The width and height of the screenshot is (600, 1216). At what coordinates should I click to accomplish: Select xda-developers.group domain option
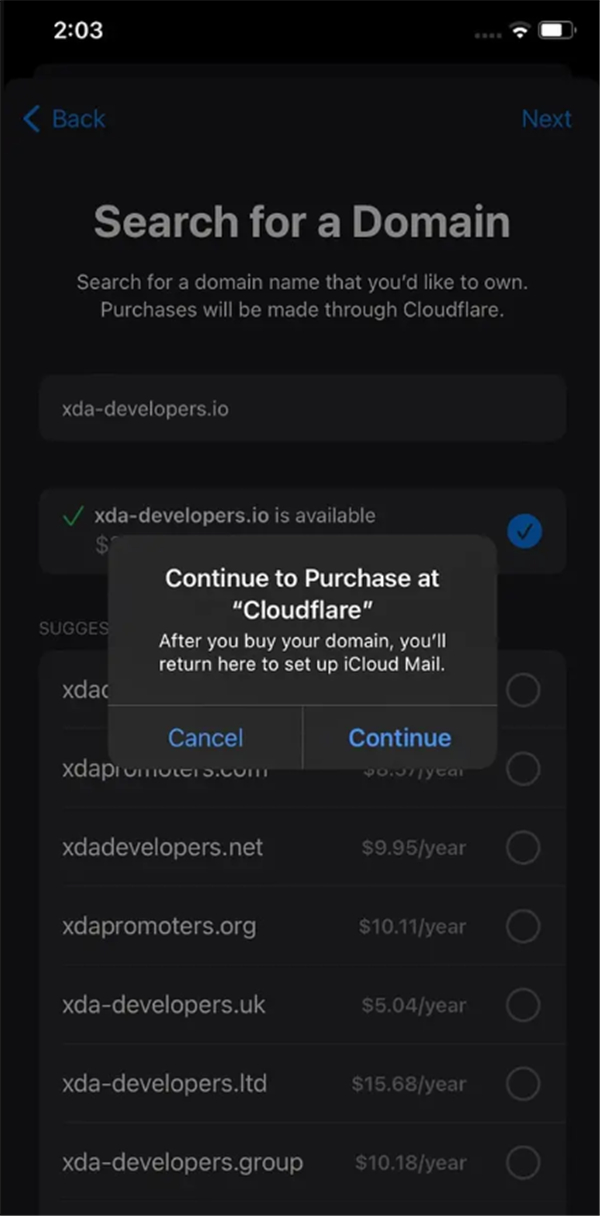pos(523,1163)
